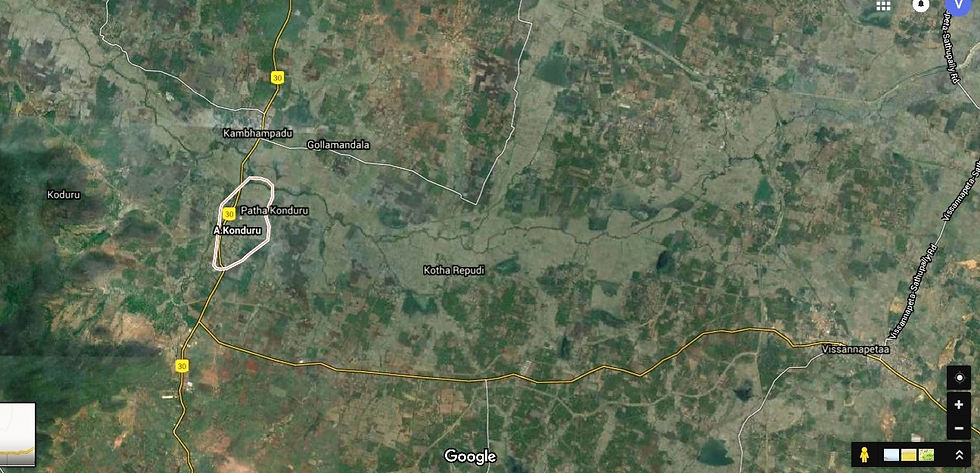This screenshot has height=473, width=980.
Task: Open the account avatar V
Action: [x=958, y=4]
